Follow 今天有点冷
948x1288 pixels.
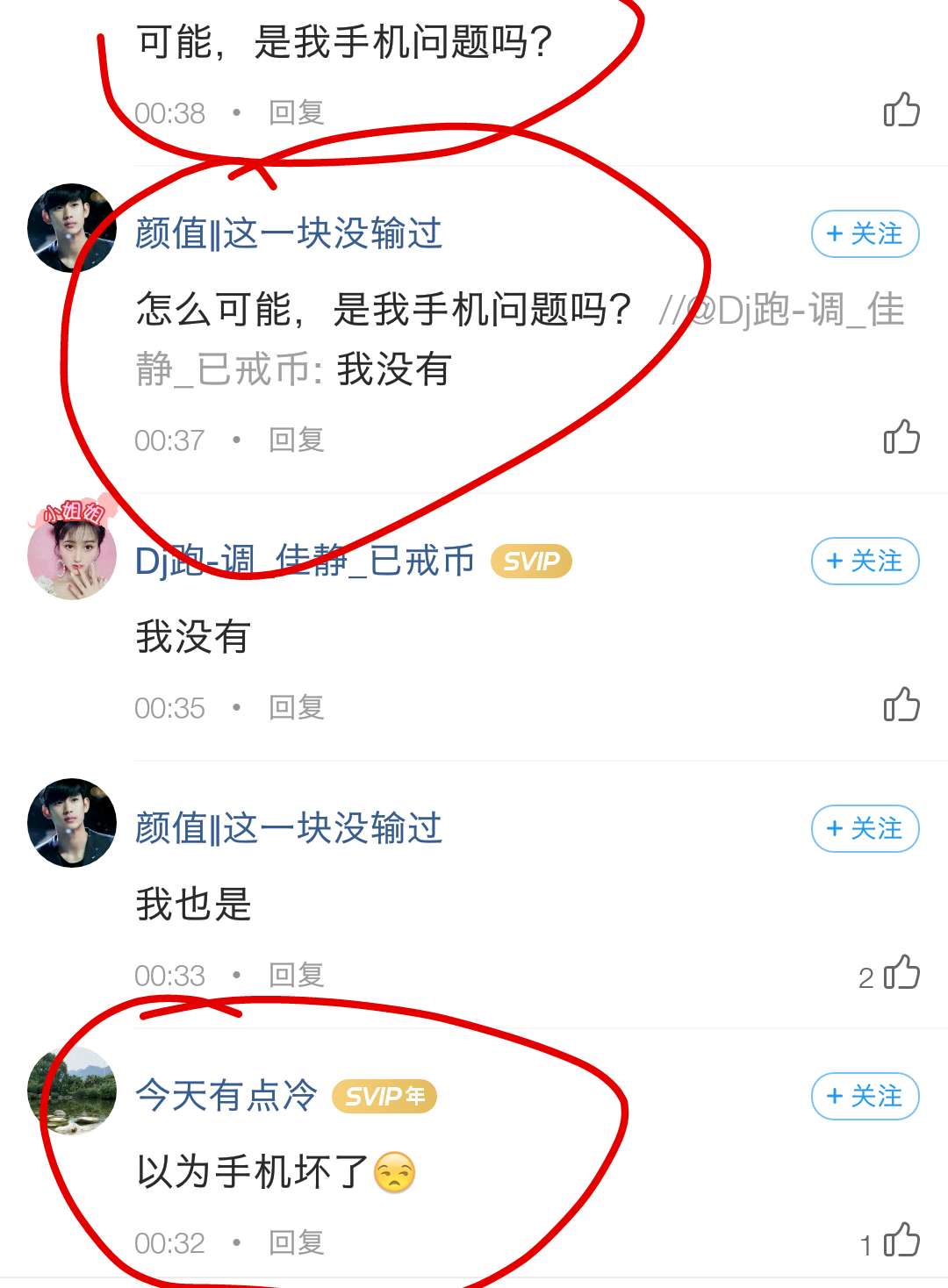[x=865, y=1097]
